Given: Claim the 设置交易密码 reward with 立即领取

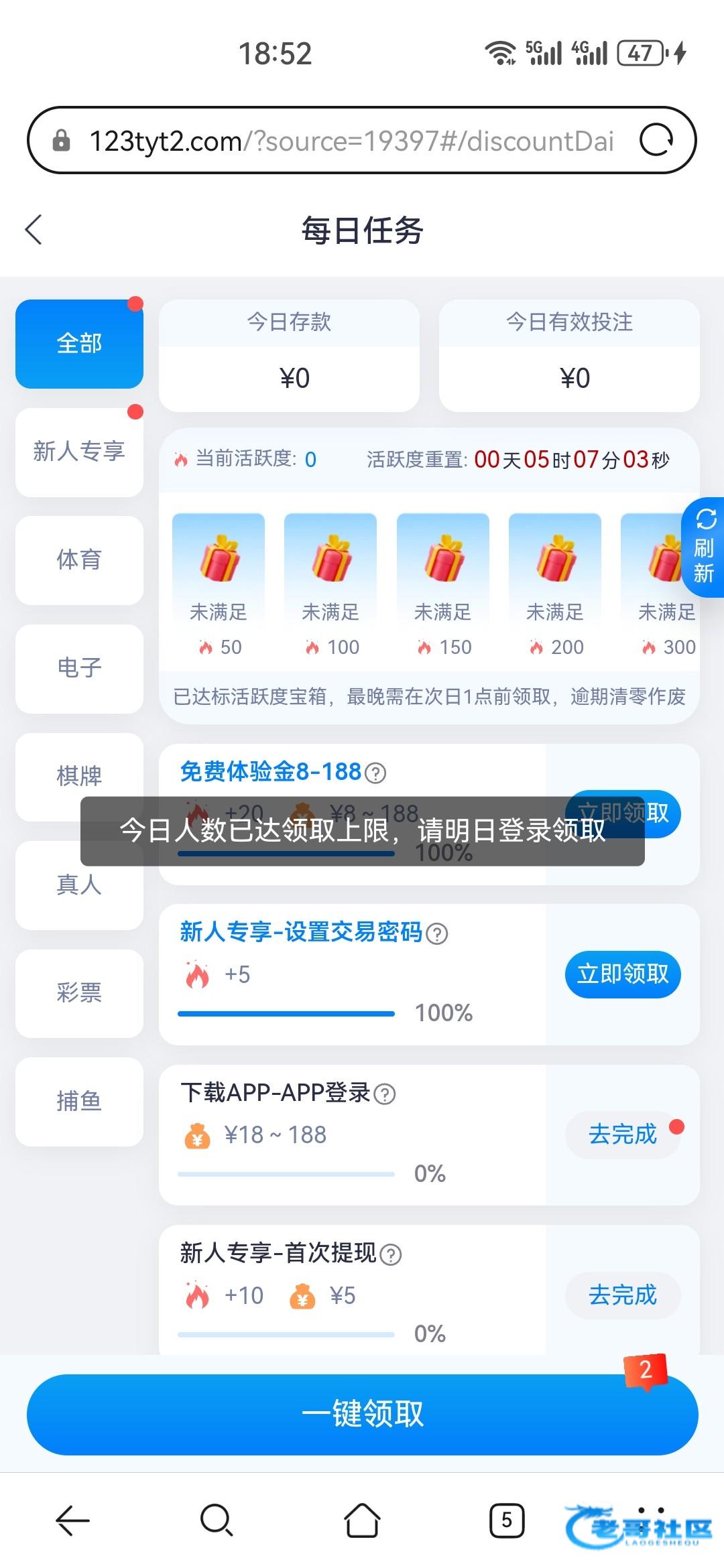Looking at the screenshot, I should [623, 974].
